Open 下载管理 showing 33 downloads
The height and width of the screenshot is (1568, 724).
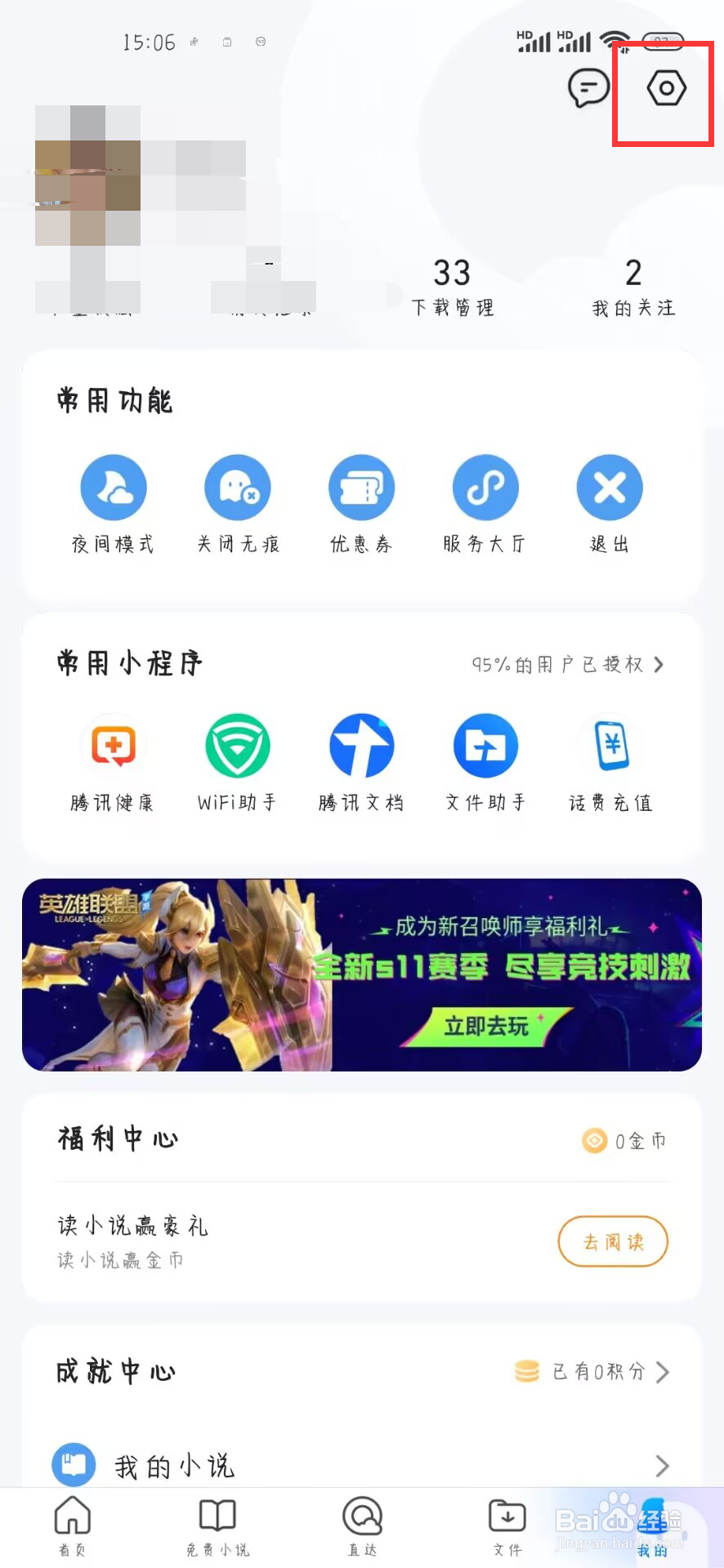pos(454,286)
